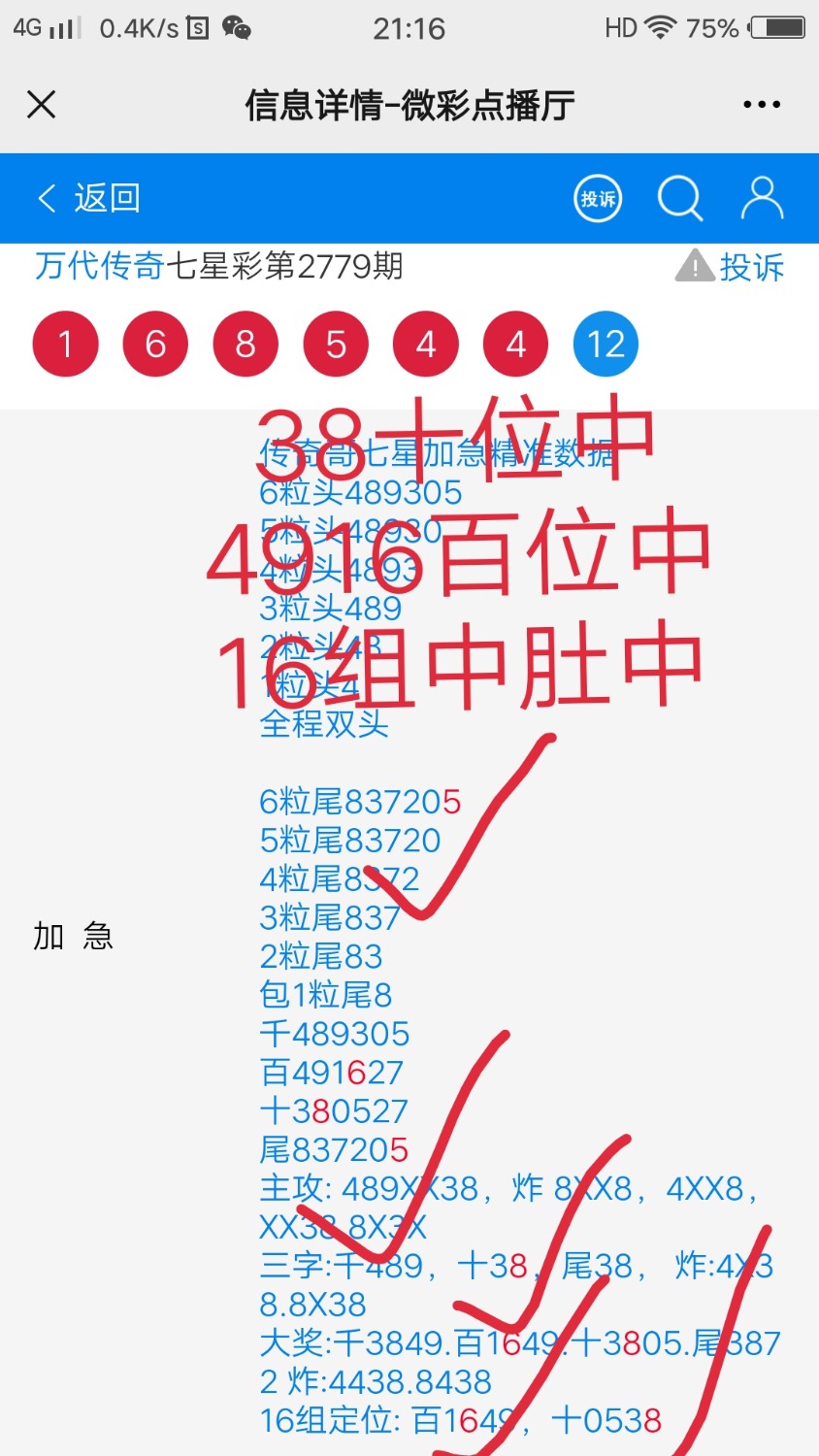This screenshot has height=1456, width=819.
Task: Open the user profile icon
Action: 762,198
